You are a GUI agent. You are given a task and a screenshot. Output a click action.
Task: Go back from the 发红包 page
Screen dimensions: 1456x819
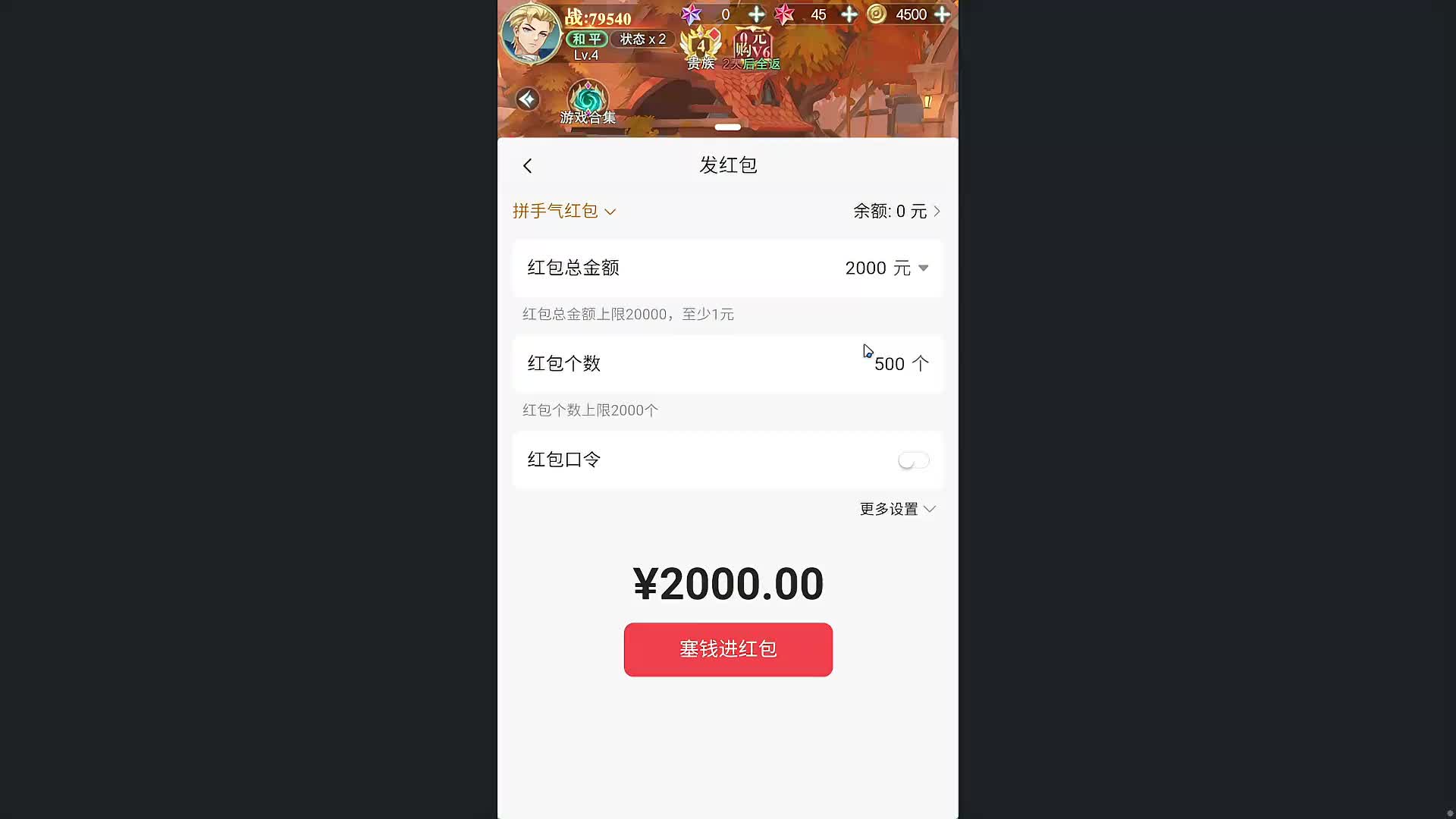[528, 166]
